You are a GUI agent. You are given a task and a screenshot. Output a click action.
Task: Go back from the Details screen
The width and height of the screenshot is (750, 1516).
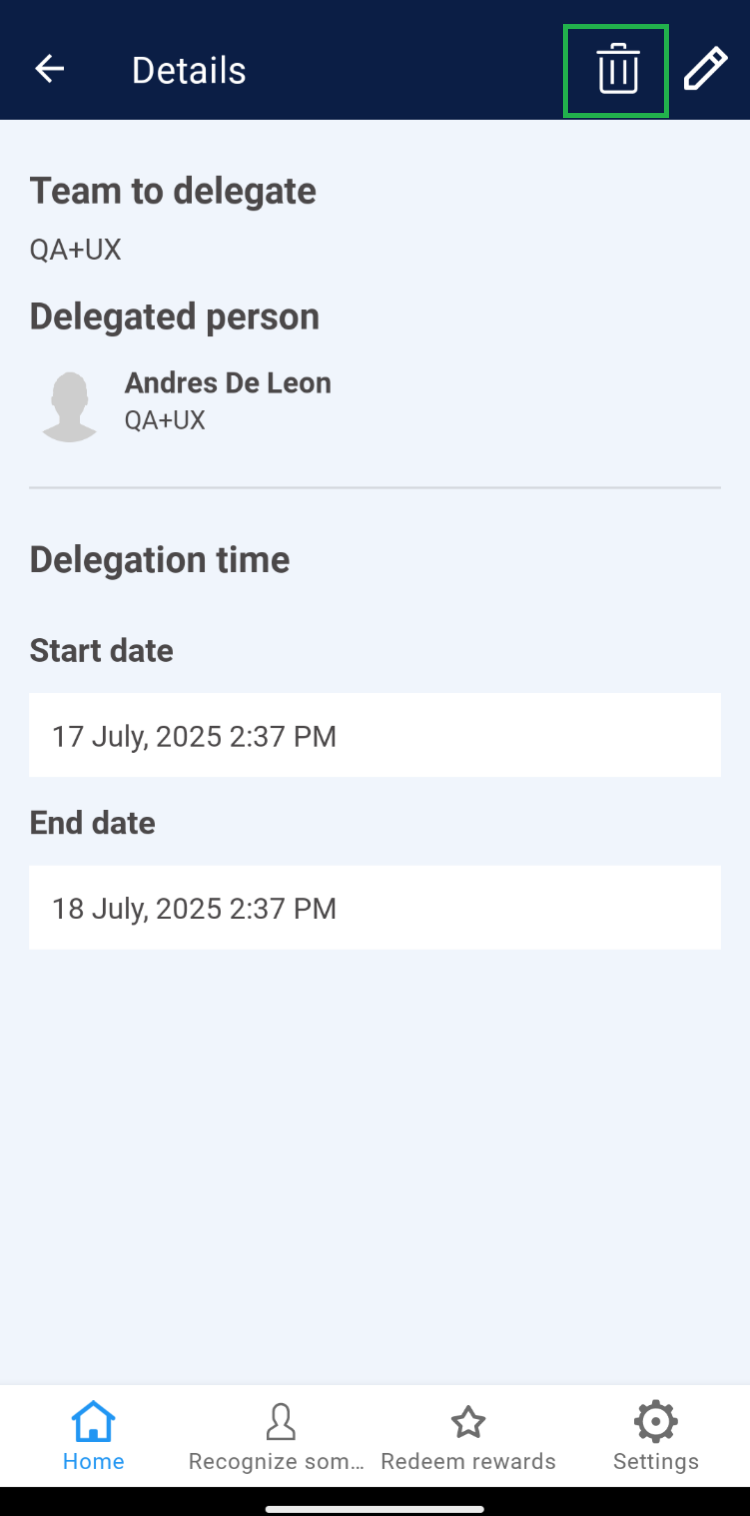point(49,69)
